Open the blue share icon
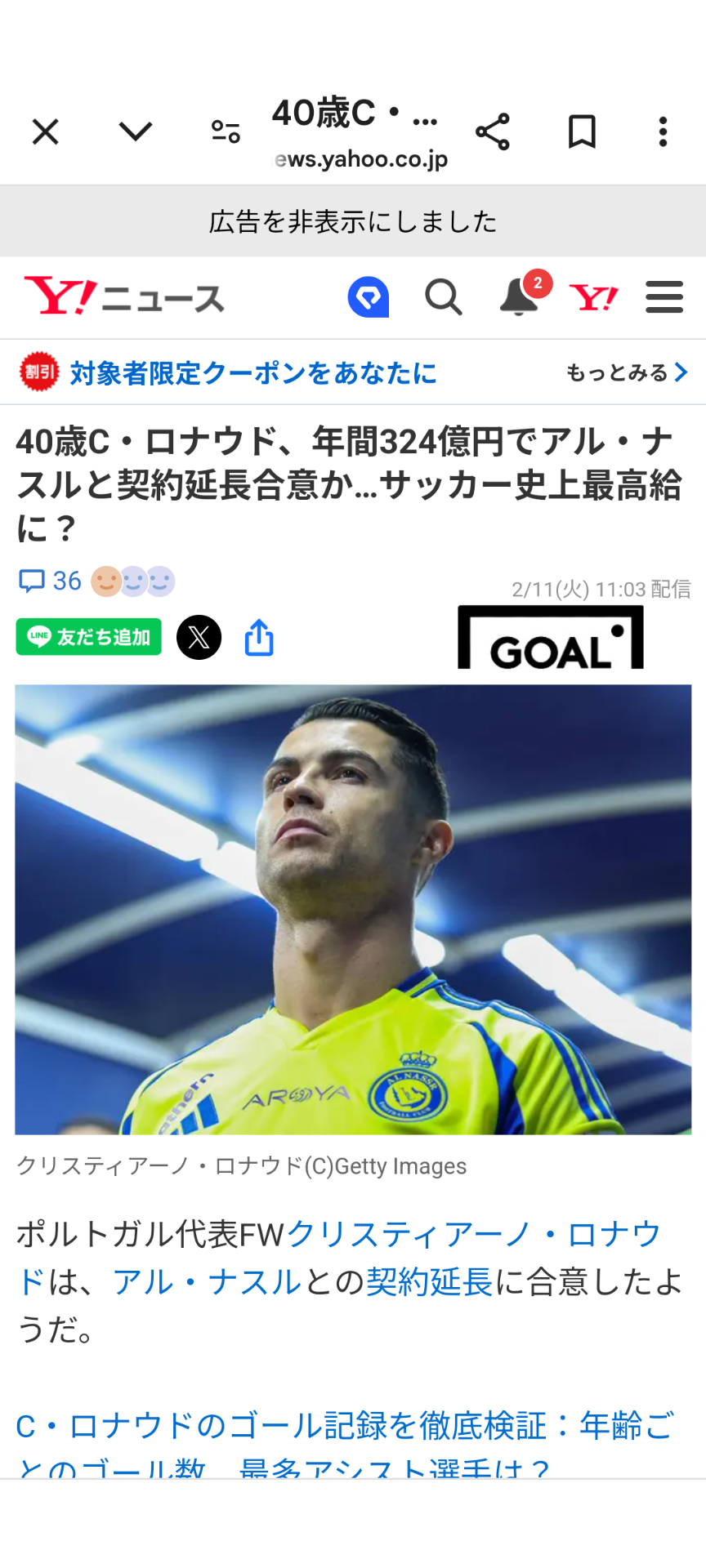 [259, 637]
